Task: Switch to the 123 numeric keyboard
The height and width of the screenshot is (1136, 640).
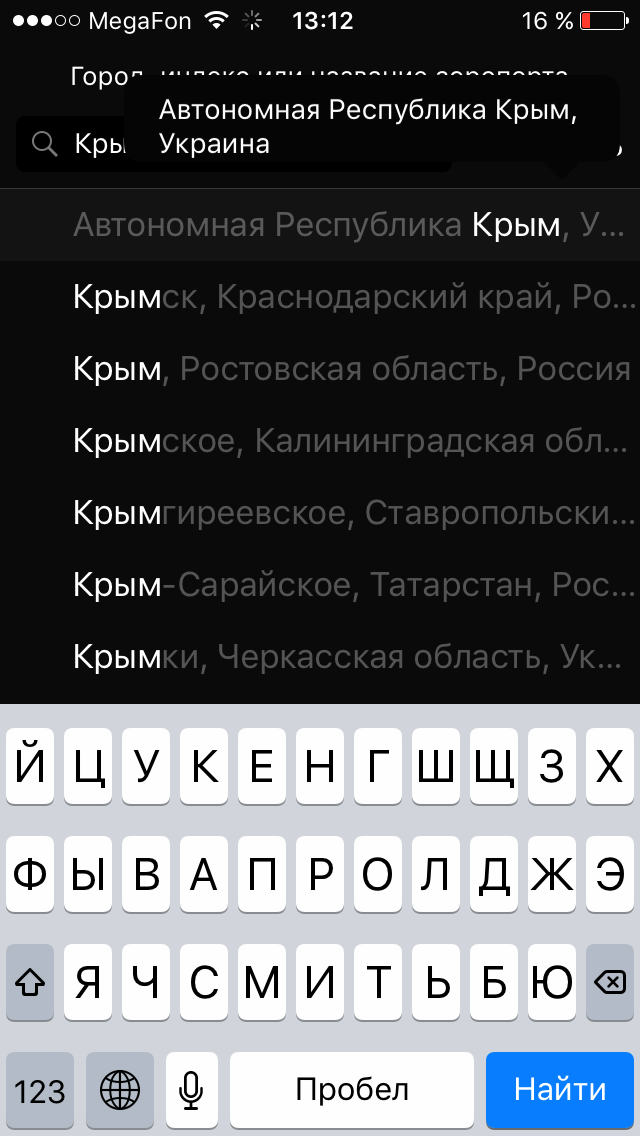Action: pyautogui.click(x=40, y=1089)
